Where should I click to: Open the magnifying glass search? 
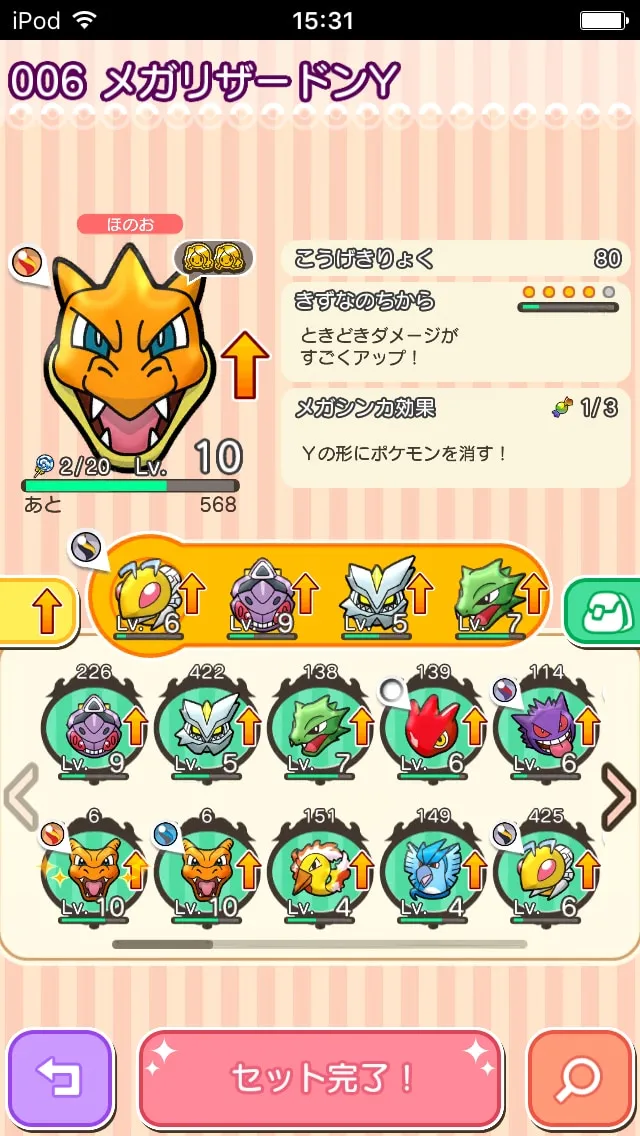point(580,1078)
